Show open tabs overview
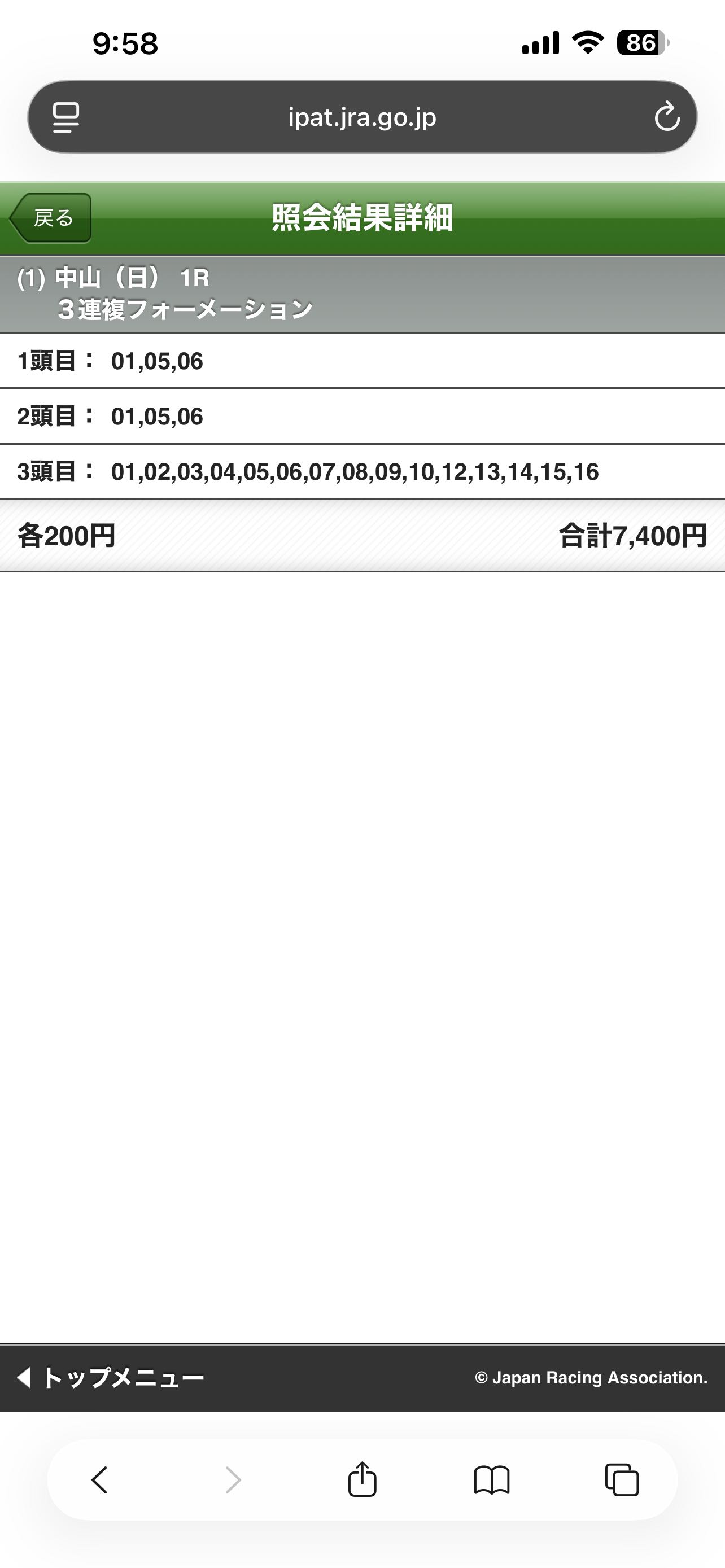 click(622, 1480)
